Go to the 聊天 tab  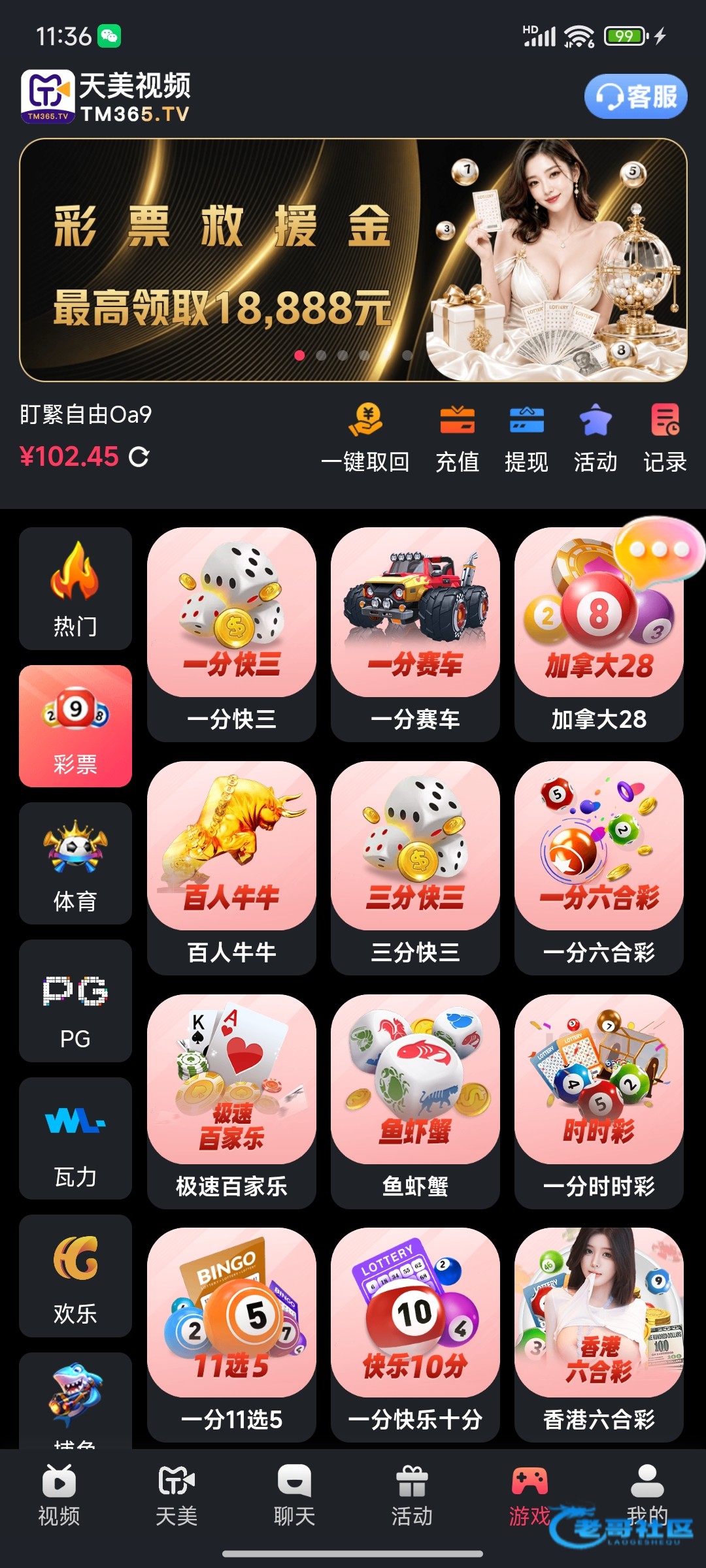point(294,1495)
